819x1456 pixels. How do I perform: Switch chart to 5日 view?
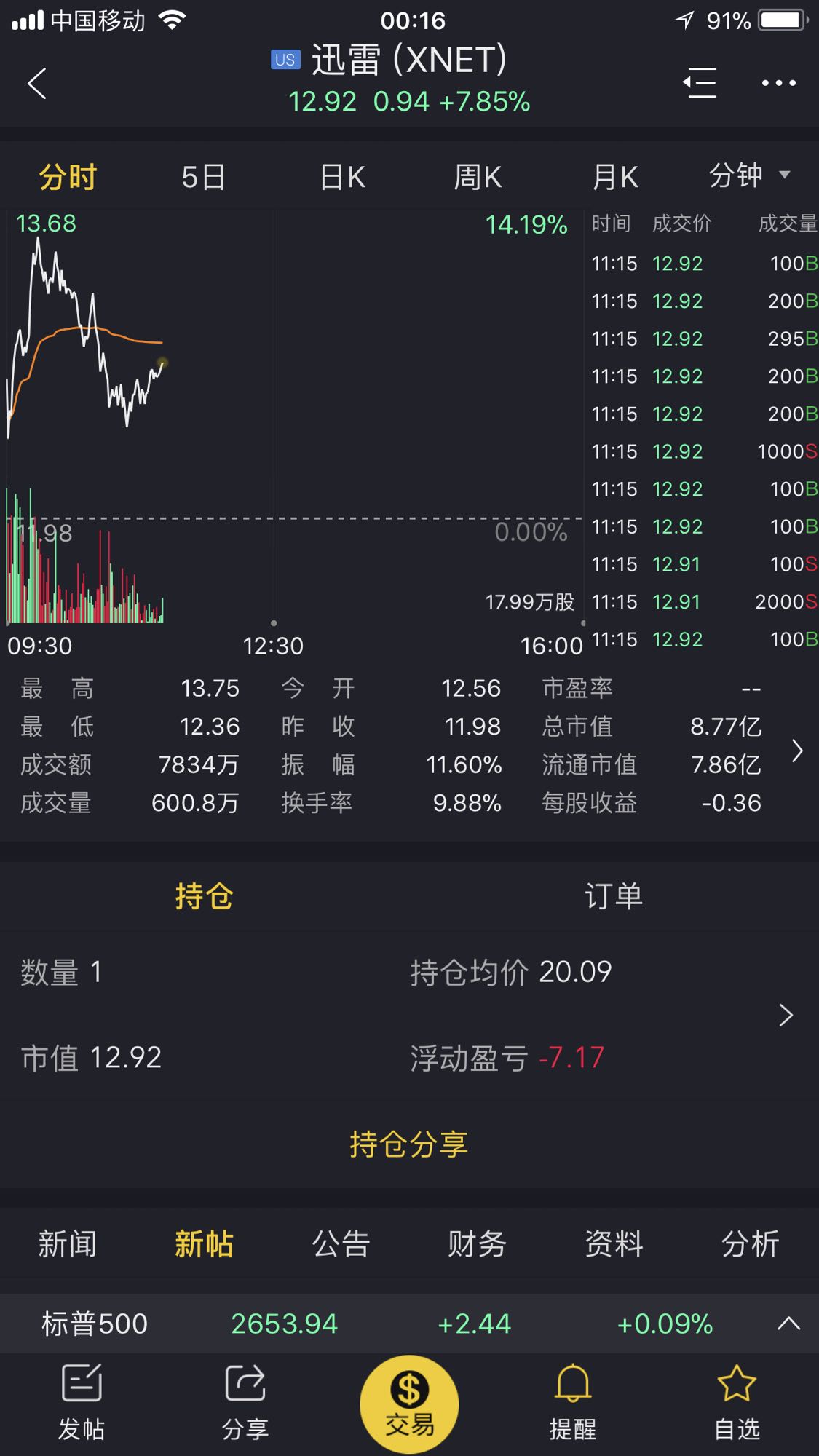click(203, 177)
